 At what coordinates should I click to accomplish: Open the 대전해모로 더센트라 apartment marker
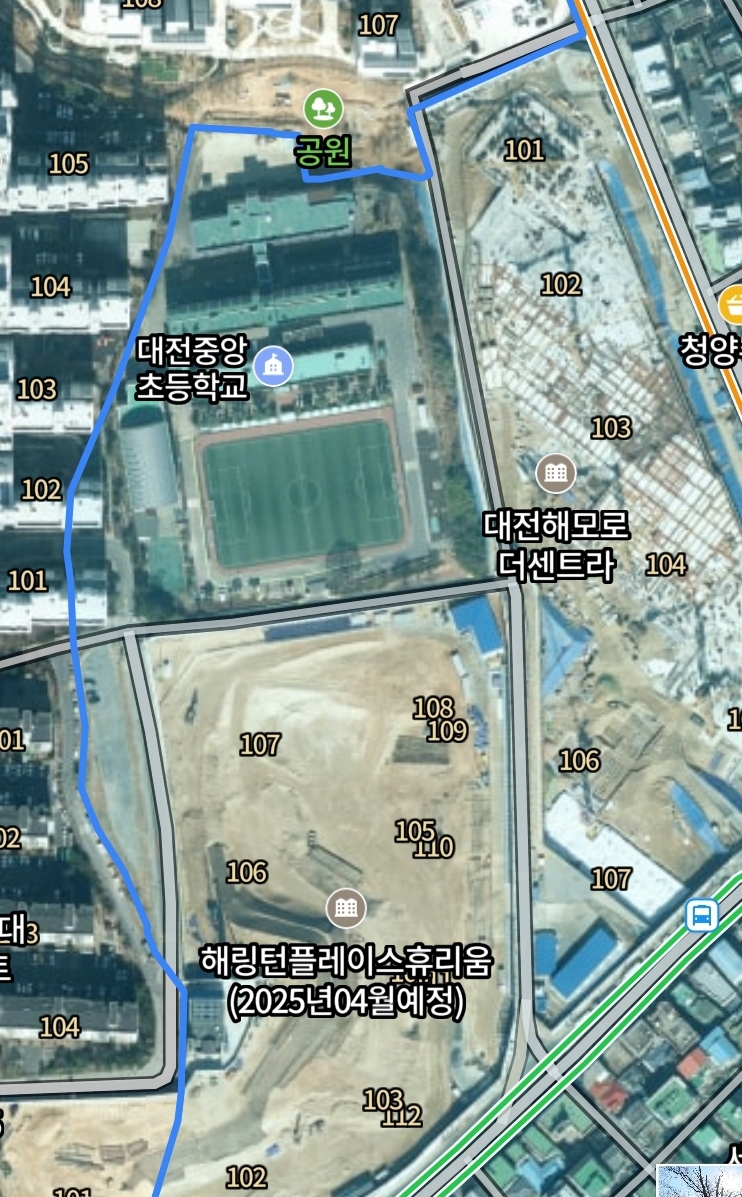[555, 473]
